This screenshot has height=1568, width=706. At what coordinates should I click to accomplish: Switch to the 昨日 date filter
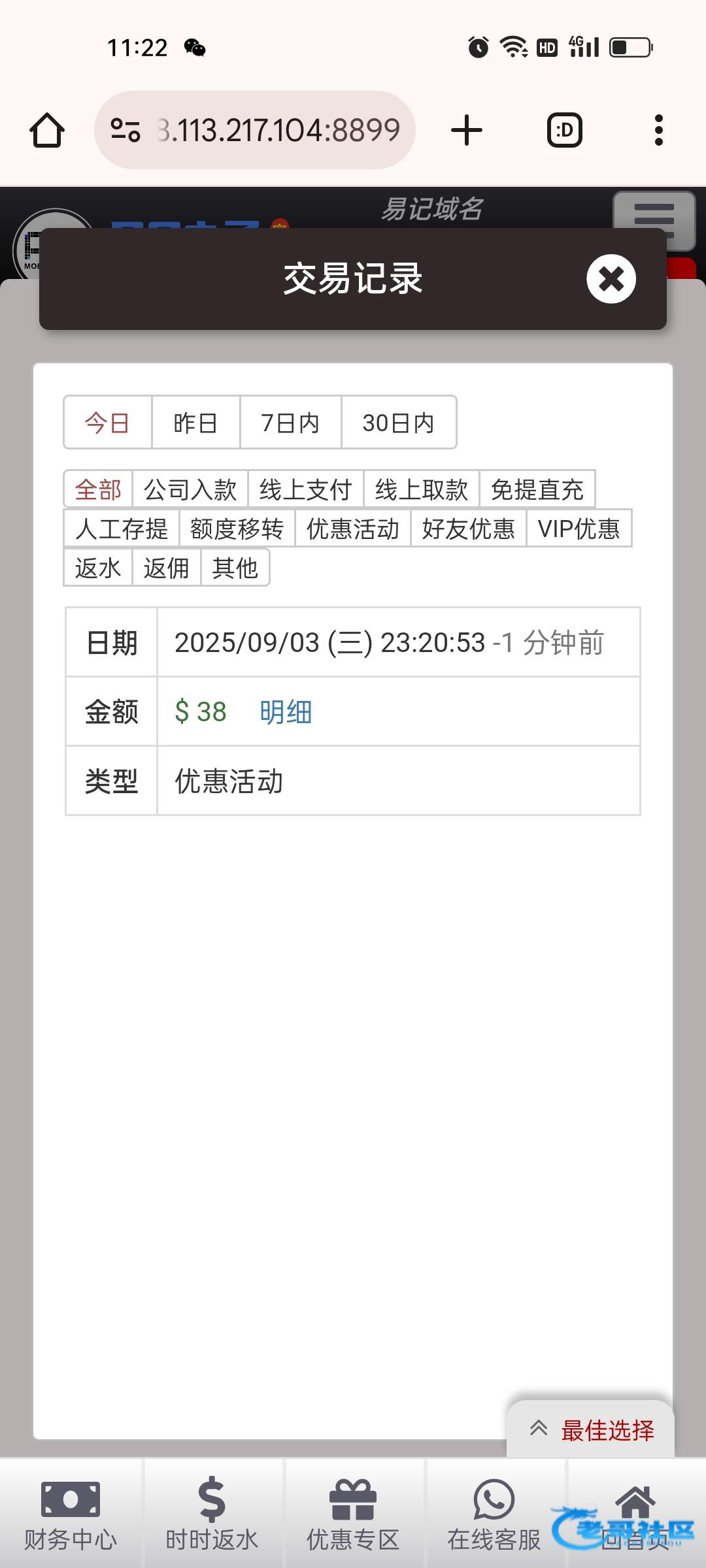coord(195,423)
